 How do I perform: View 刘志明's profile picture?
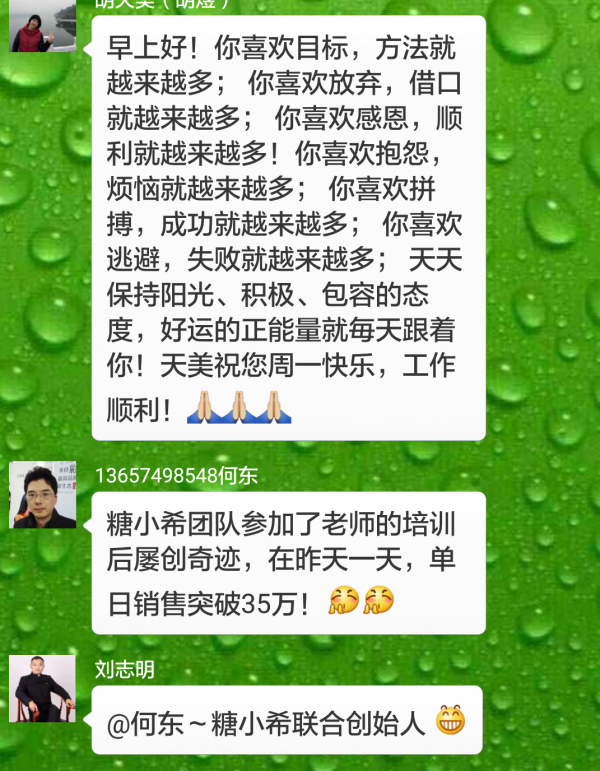(x=43, y=688)
